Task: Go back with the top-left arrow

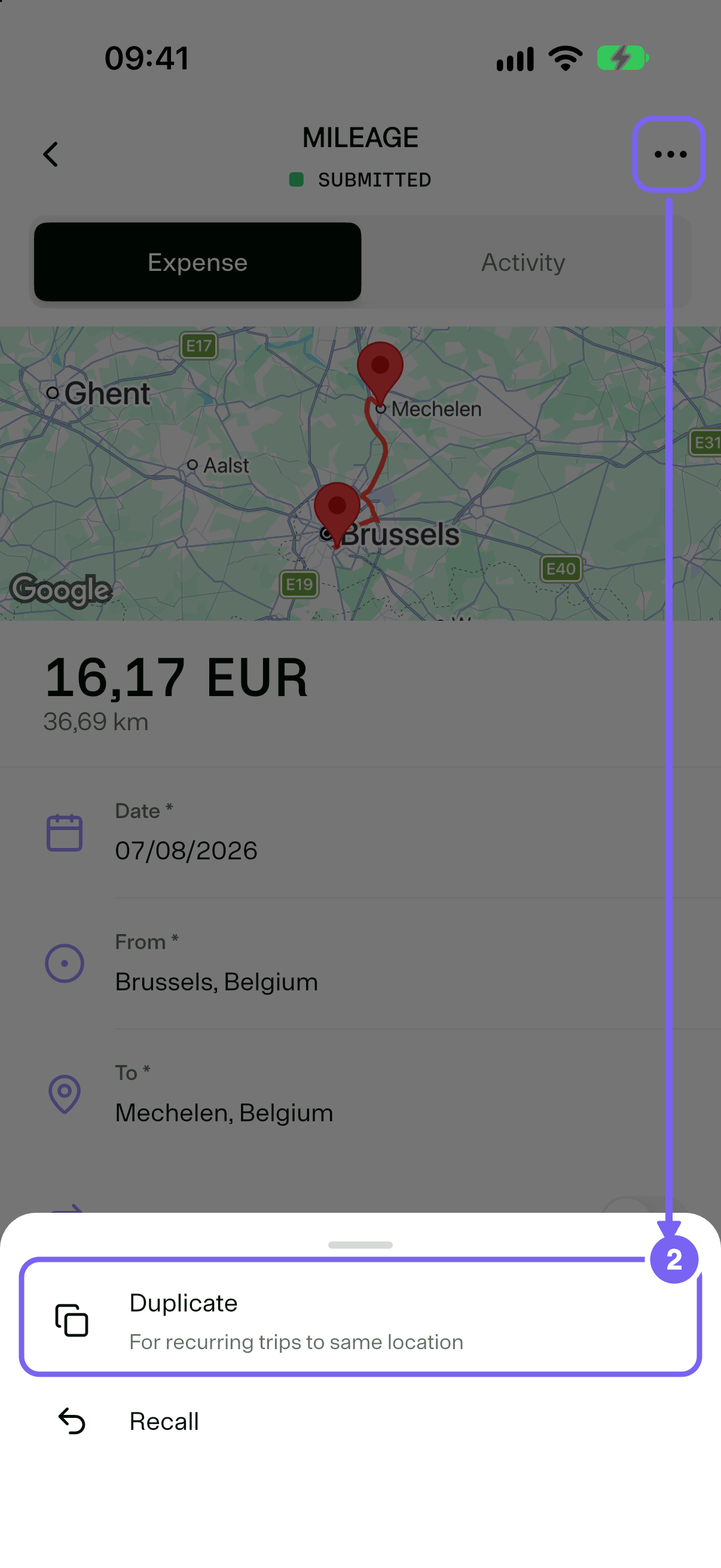Action: (x=50, y=154)
